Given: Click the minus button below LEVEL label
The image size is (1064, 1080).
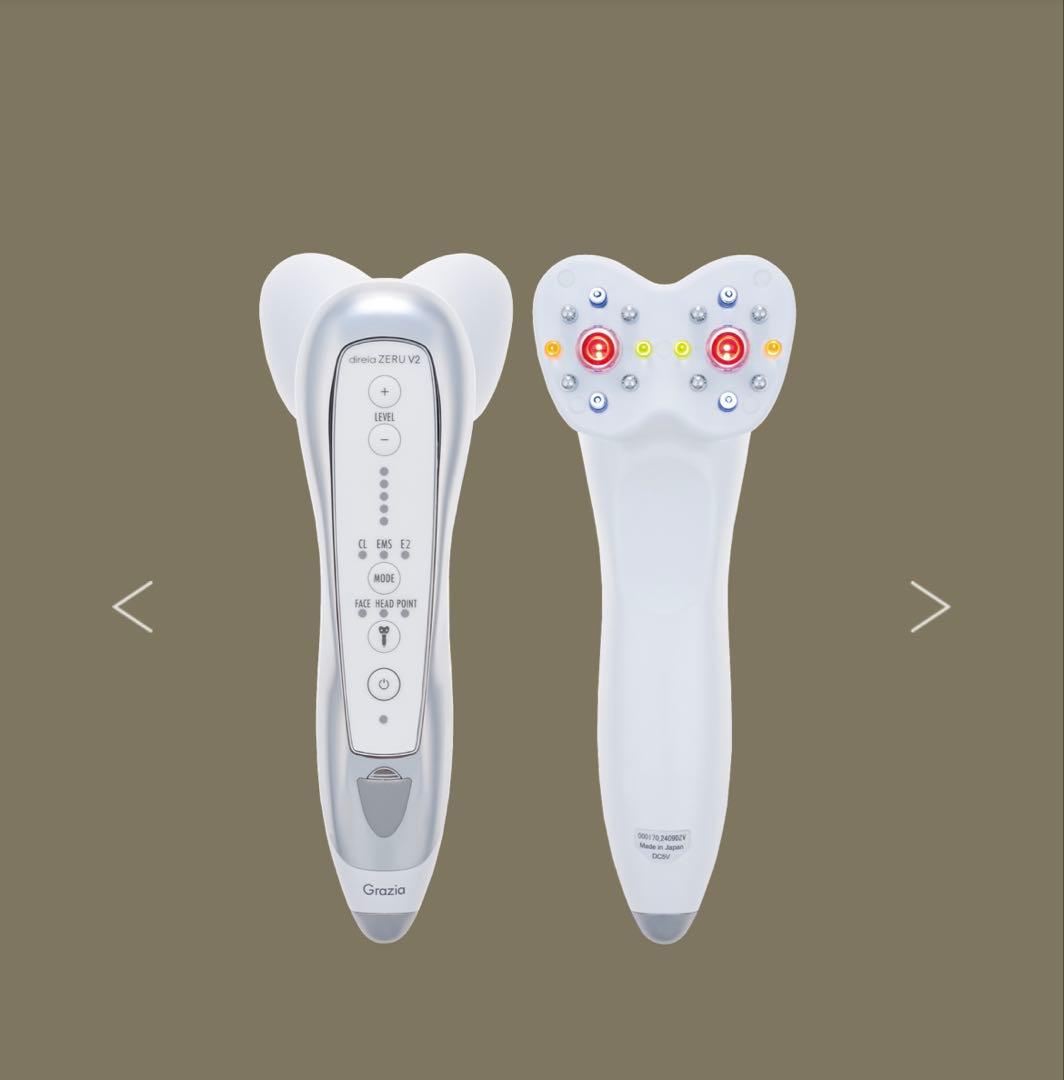Looking at the screenshot, I should click(x=383, y=438).
